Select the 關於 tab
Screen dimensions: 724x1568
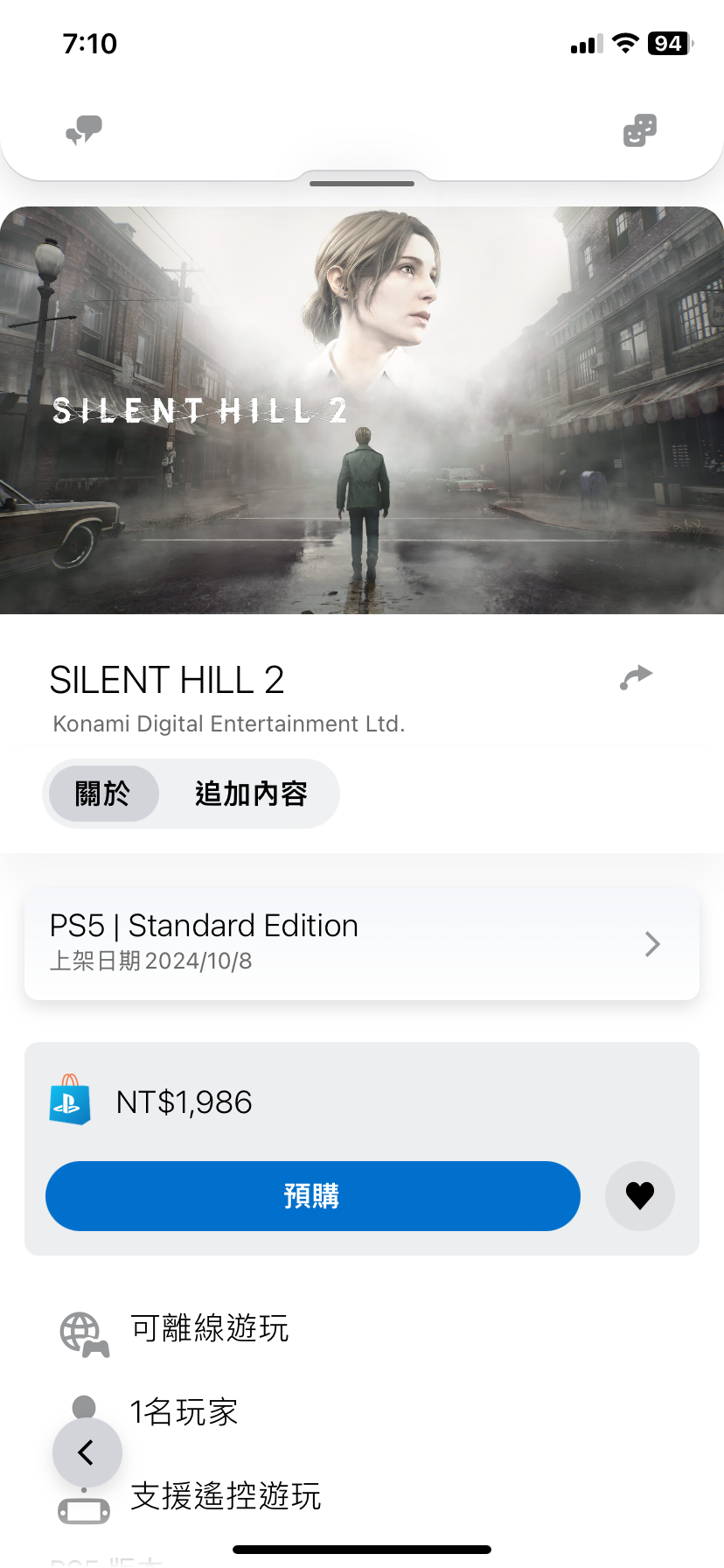[103, 794]
